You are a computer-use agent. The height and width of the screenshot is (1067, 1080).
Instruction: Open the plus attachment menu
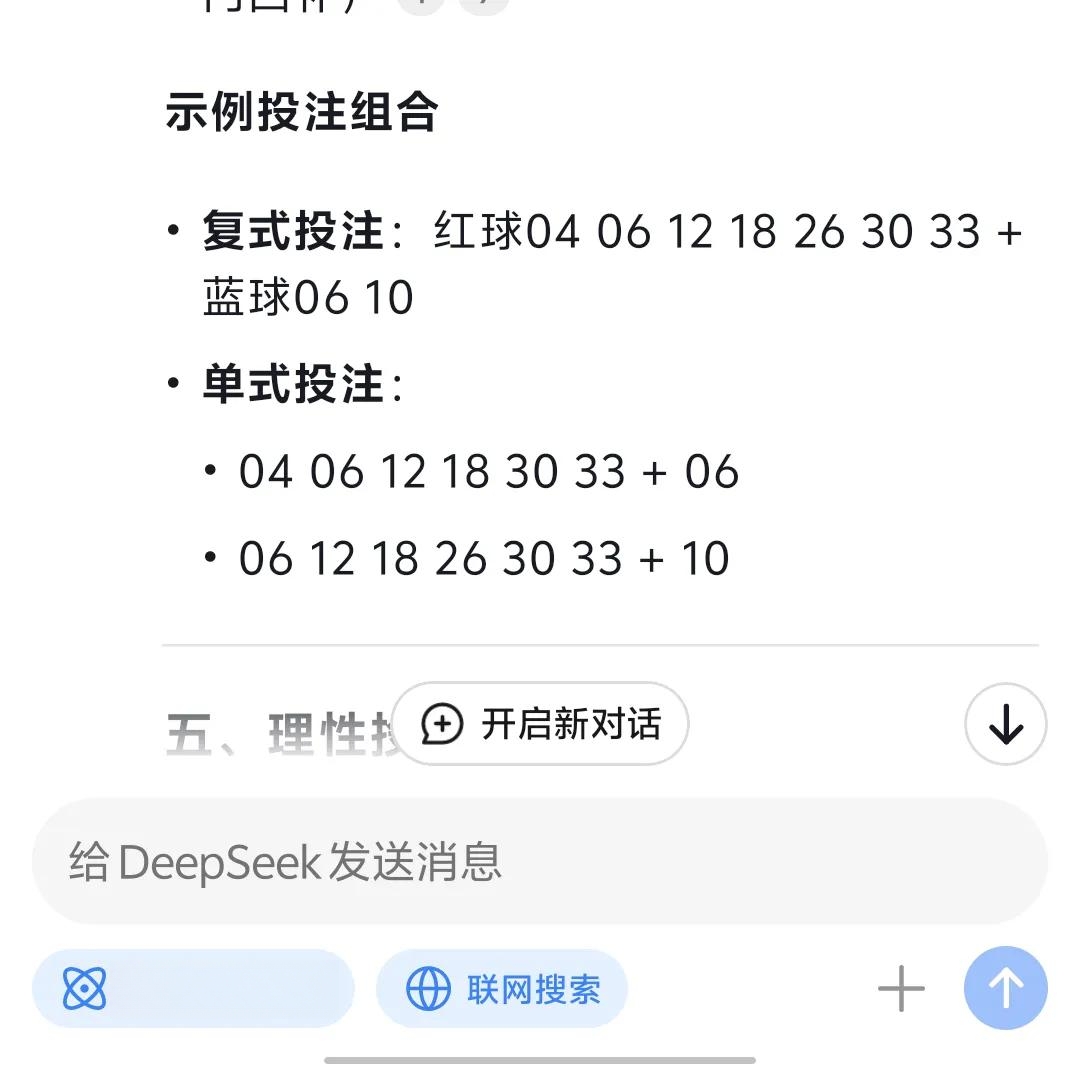901,989
